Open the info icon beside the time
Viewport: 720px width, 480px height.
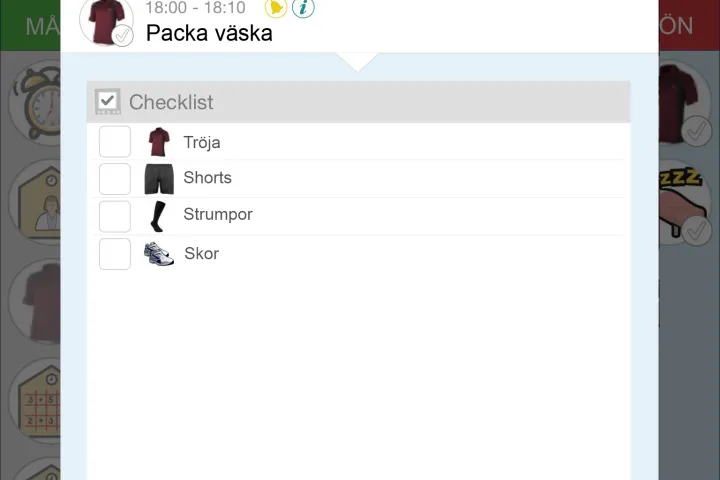(x=303, y=9)
